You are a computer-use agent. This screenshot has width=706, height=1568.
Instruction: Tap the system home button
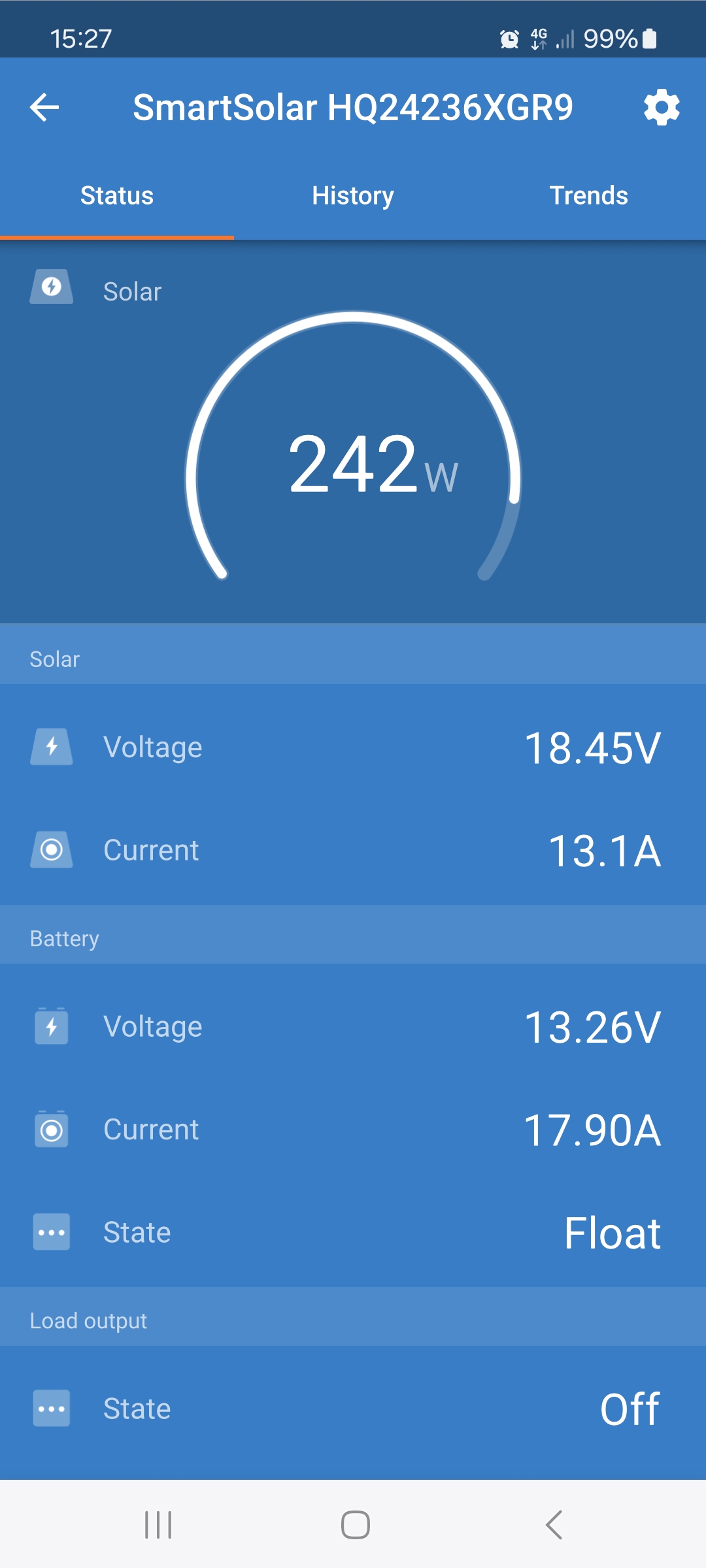point(356,1525)
